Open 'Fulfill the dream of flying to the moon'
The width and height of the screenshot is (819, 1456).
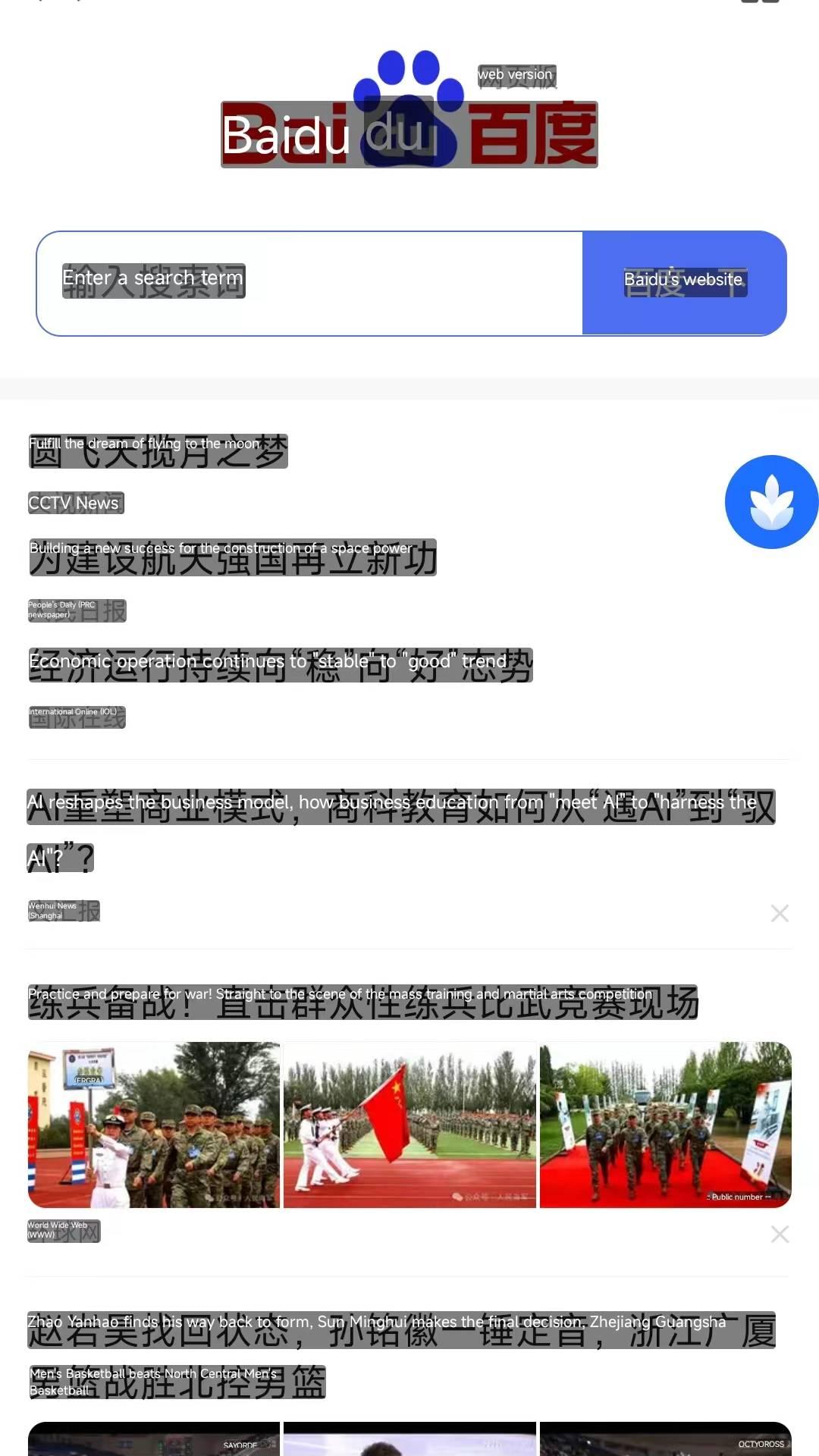158,451
